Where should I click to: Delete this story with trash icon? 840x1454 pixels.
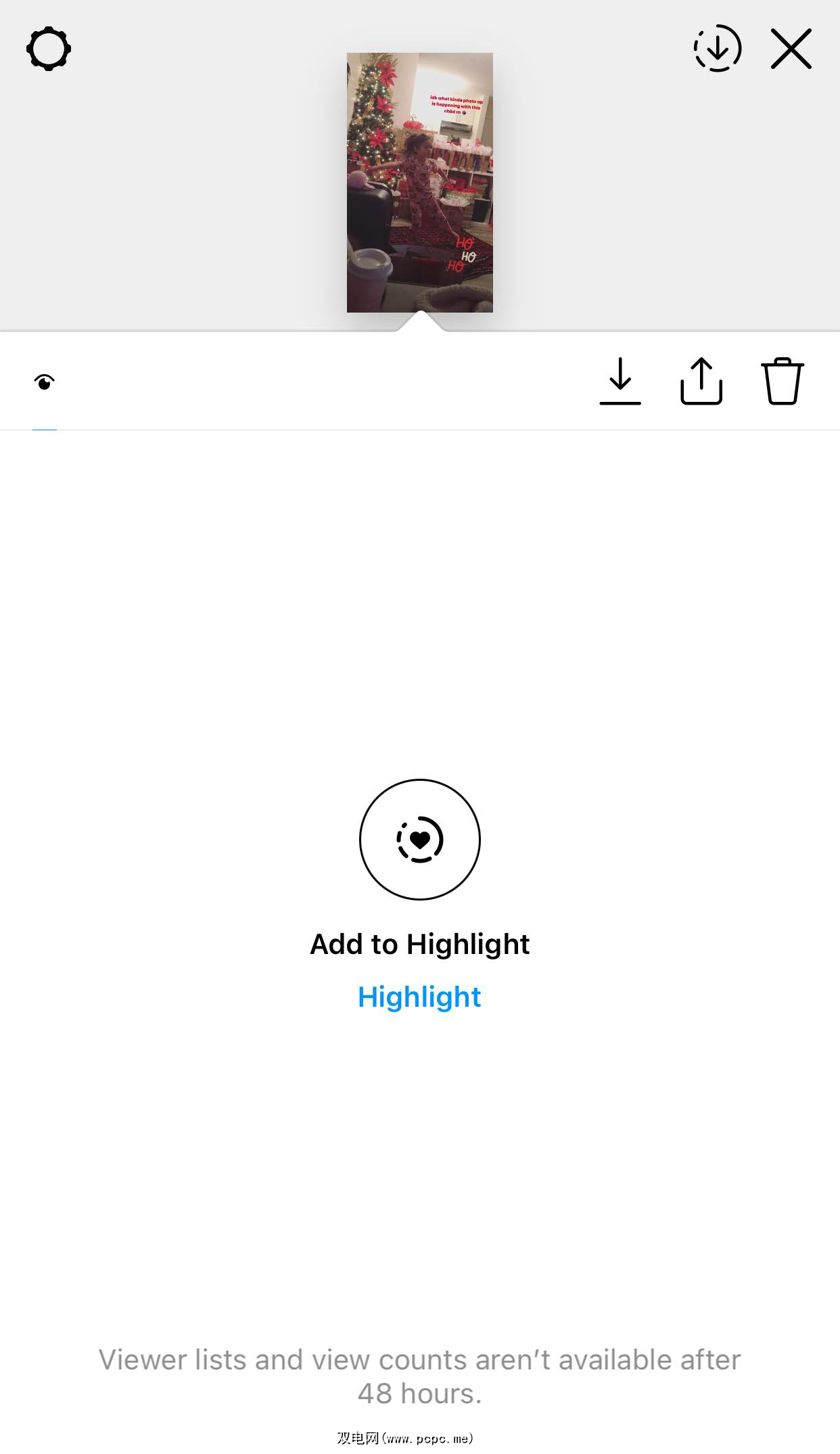pos(783,382)
